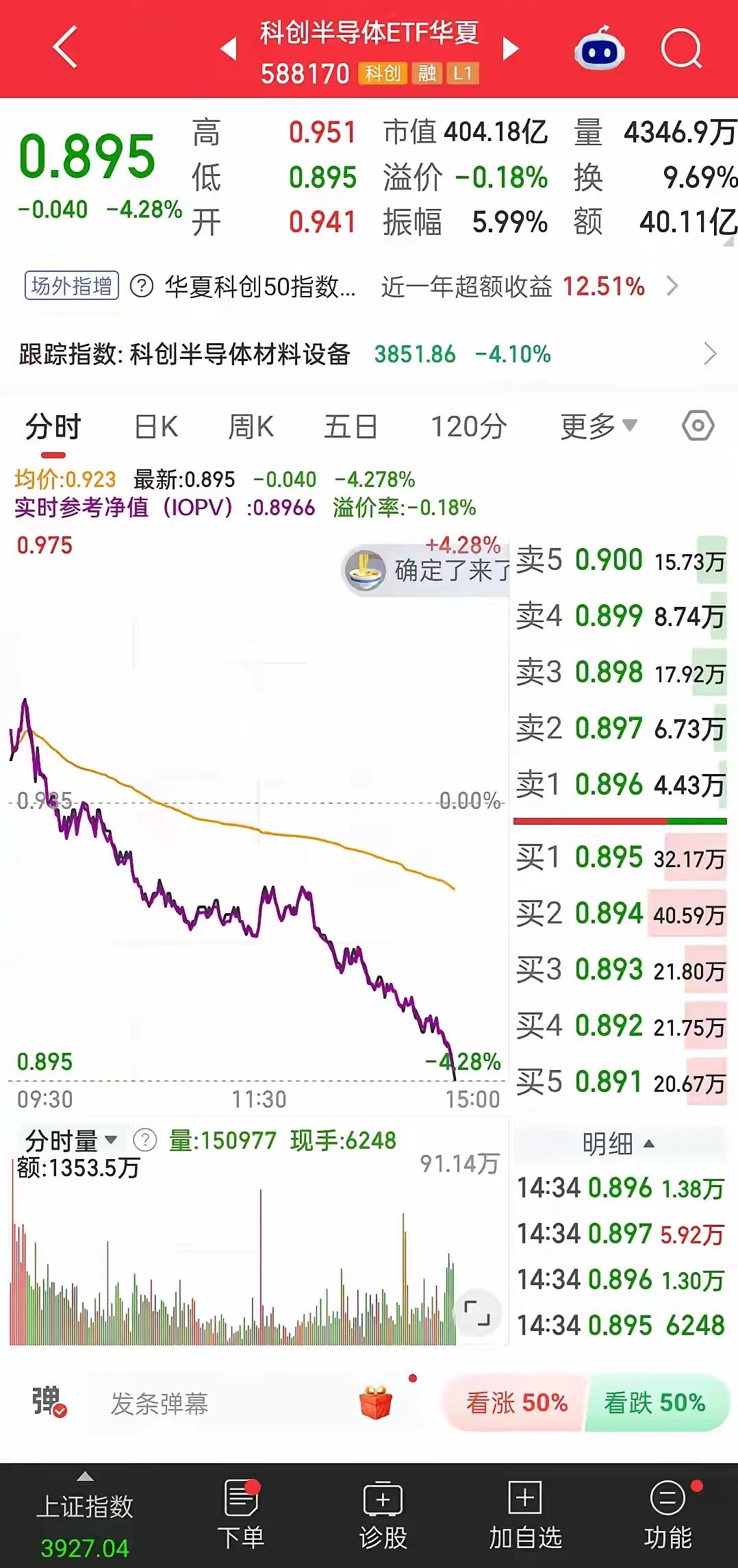Switch to the next stock with right arrow
This screenshot has height=1568, width=738.
coord(511,49)
